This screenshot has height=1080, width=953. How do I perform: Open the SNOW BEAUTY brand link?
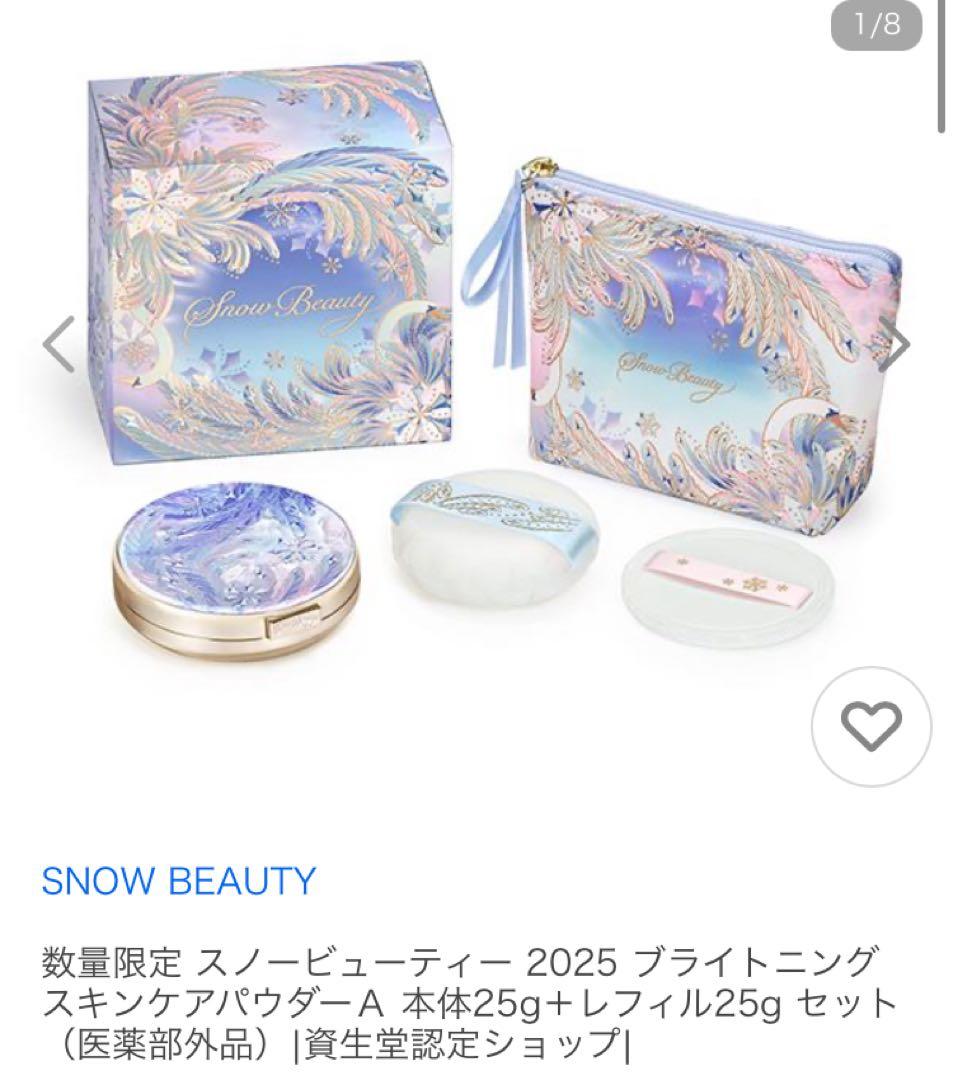[x=180, y=880]
